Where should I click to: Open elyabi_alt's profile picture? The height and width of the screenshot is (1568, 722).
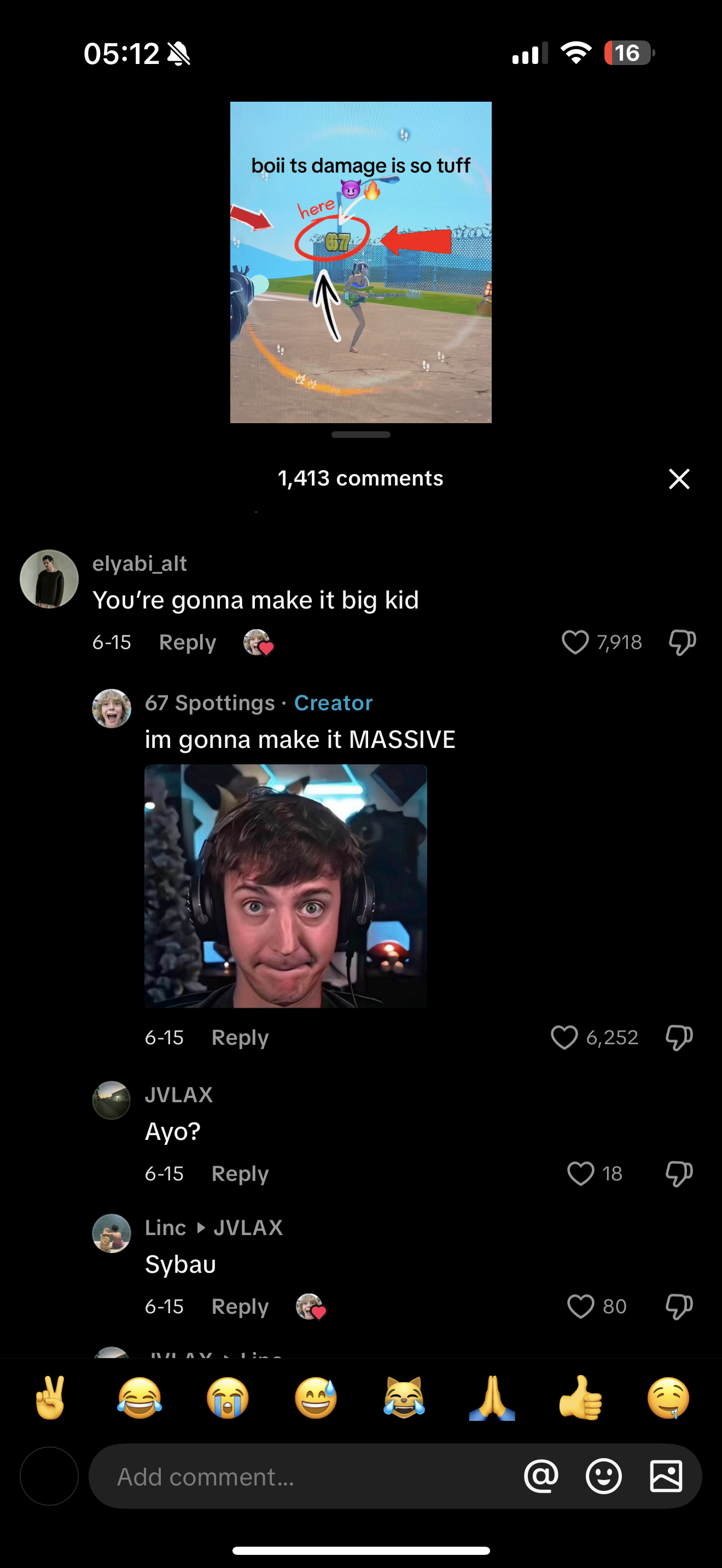point(49,579)
